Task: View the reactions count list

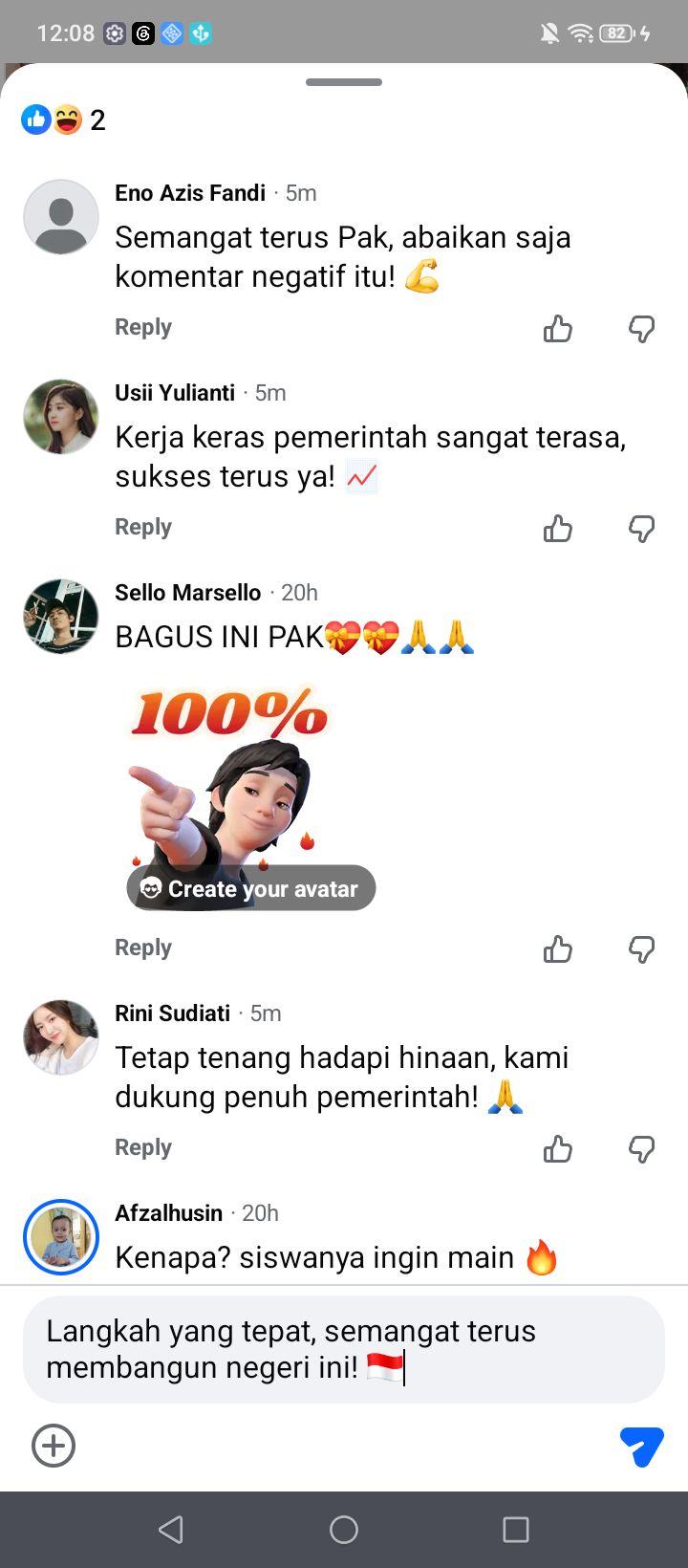Action: (63, 120)
